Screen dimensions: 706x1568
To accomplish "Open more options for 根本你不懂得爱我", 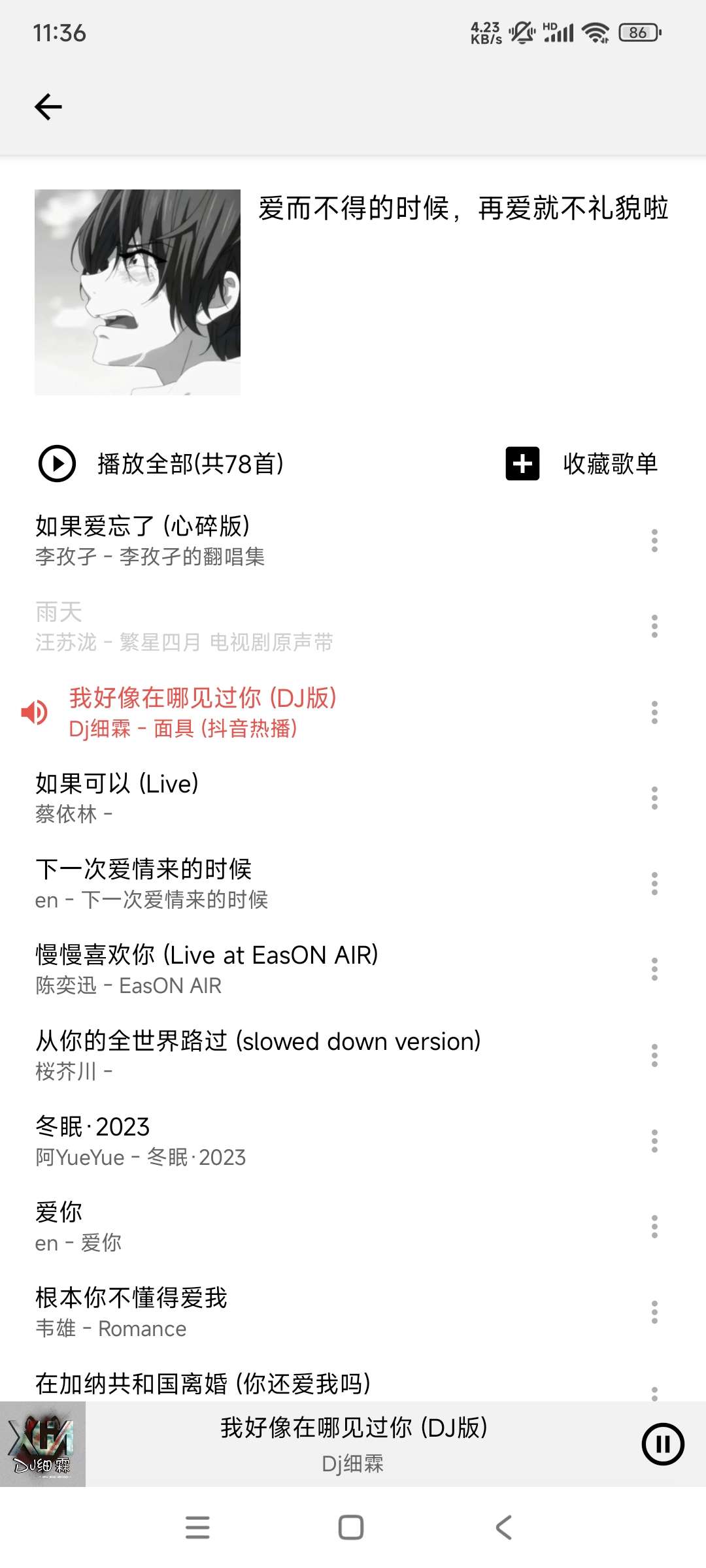I will click(654, 1312).
